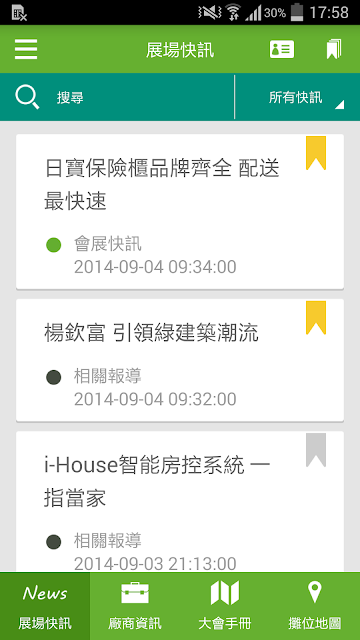Image resolution: width=360 pixels, height=640 pixels.
Task: Switch to the 展場快訊 News tab
Action: point(45,606)
